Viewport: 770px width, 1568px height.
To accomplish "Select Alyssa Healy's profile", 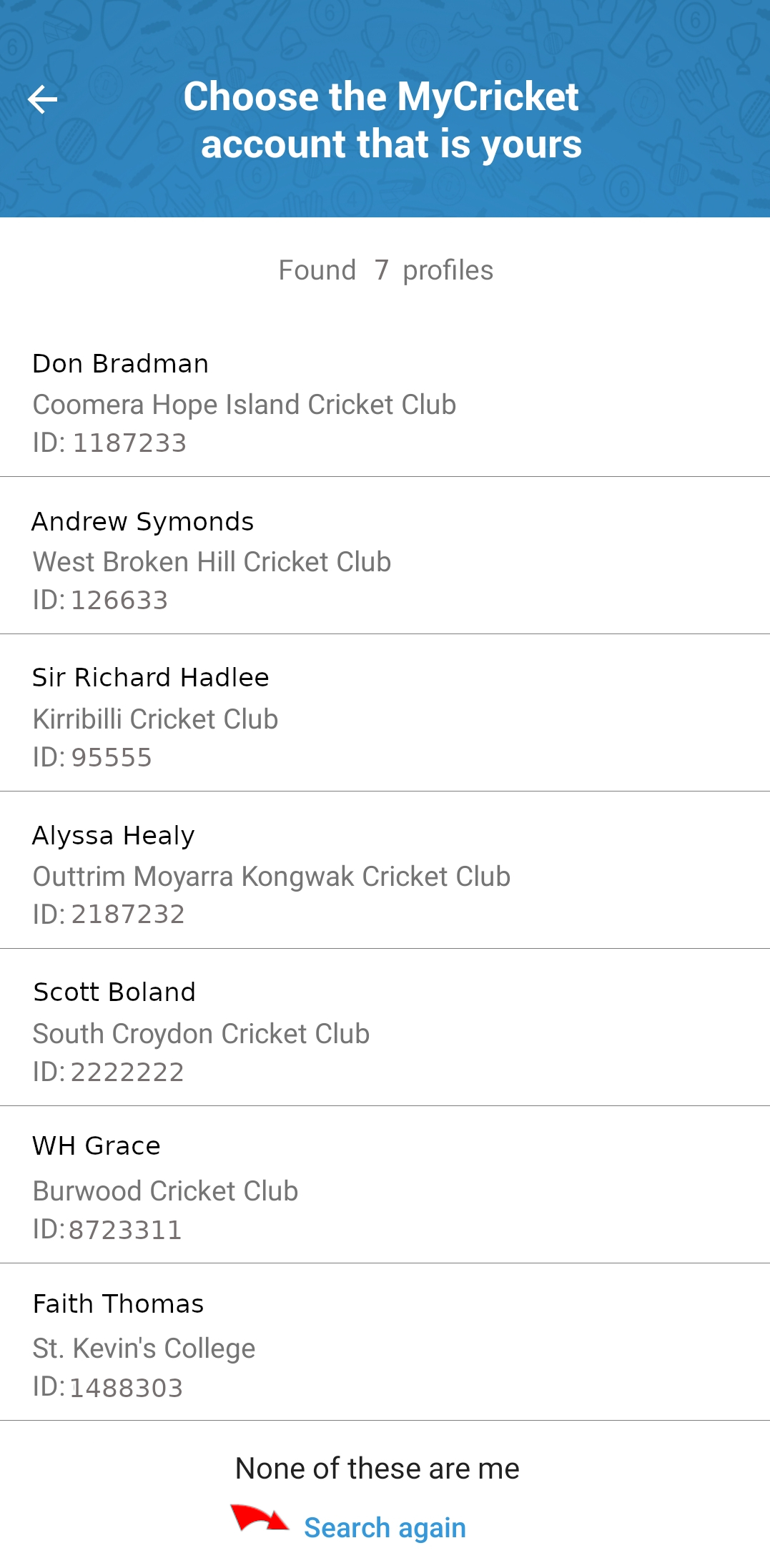I will pos(385,870).
